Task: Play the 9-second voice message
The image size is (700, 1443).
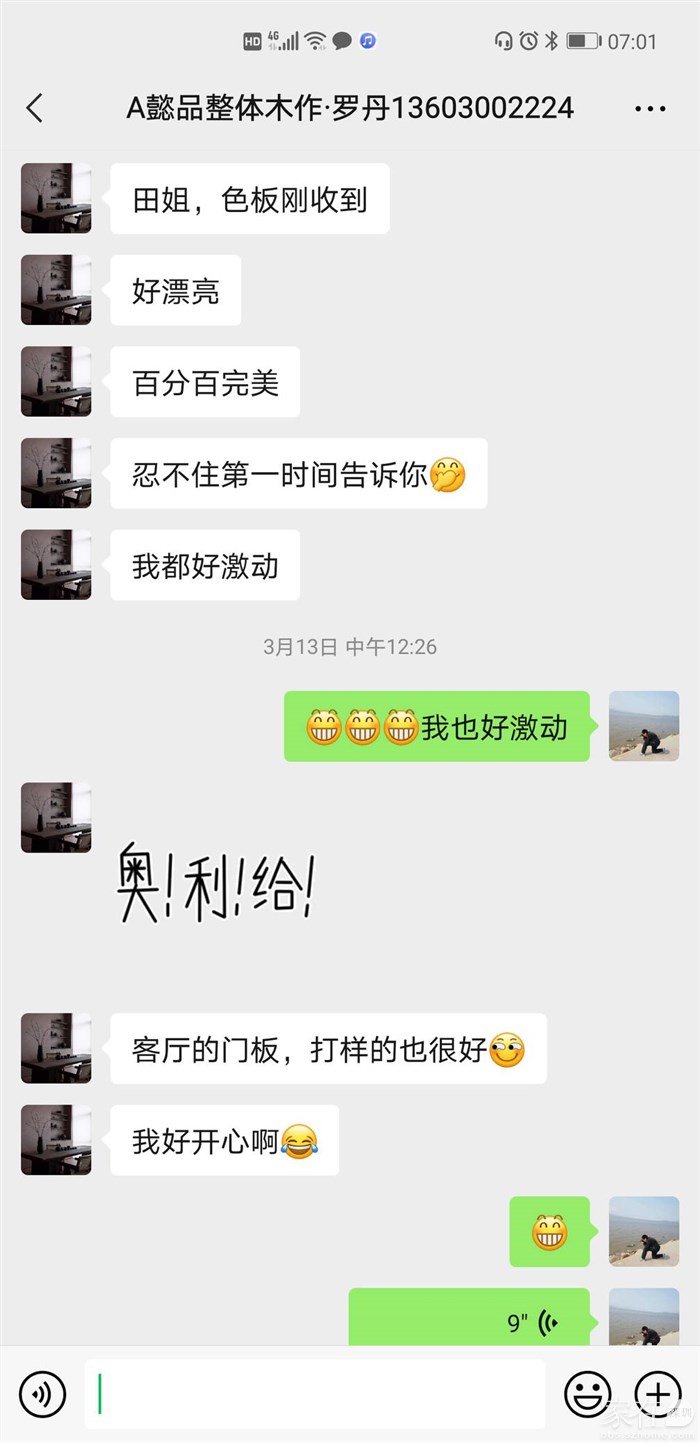Action: [469, 1322]
